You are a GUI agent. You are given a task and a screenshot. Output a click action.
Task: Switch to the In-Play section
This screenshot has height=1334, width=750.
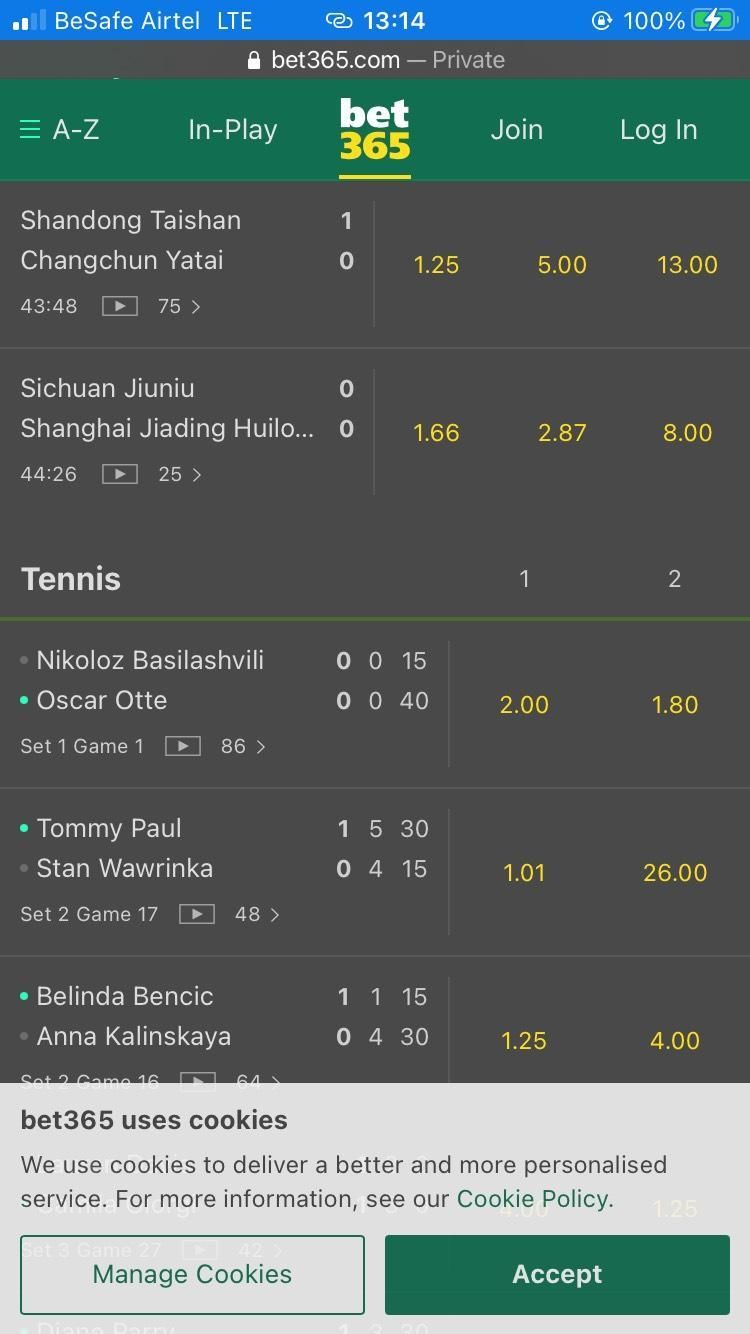click(232, 130)
